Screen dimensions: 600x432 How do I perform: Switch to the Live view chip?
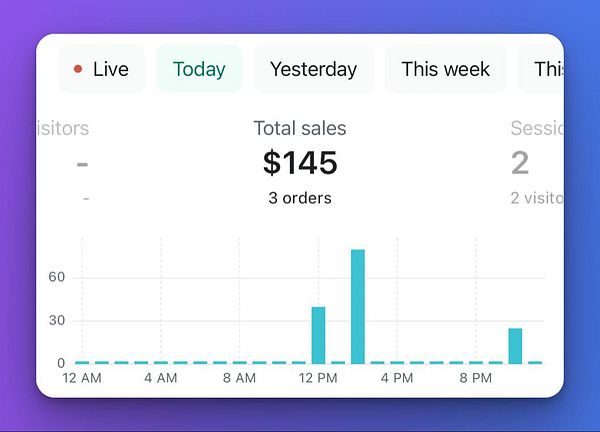pyautogui.click(x=101, y=69)
